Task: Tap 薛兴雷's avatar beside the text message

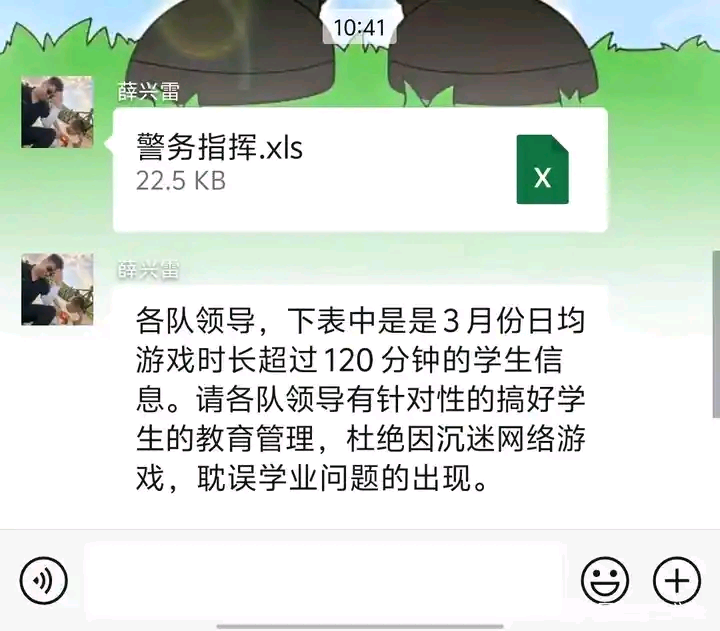Action: (57, 289)
